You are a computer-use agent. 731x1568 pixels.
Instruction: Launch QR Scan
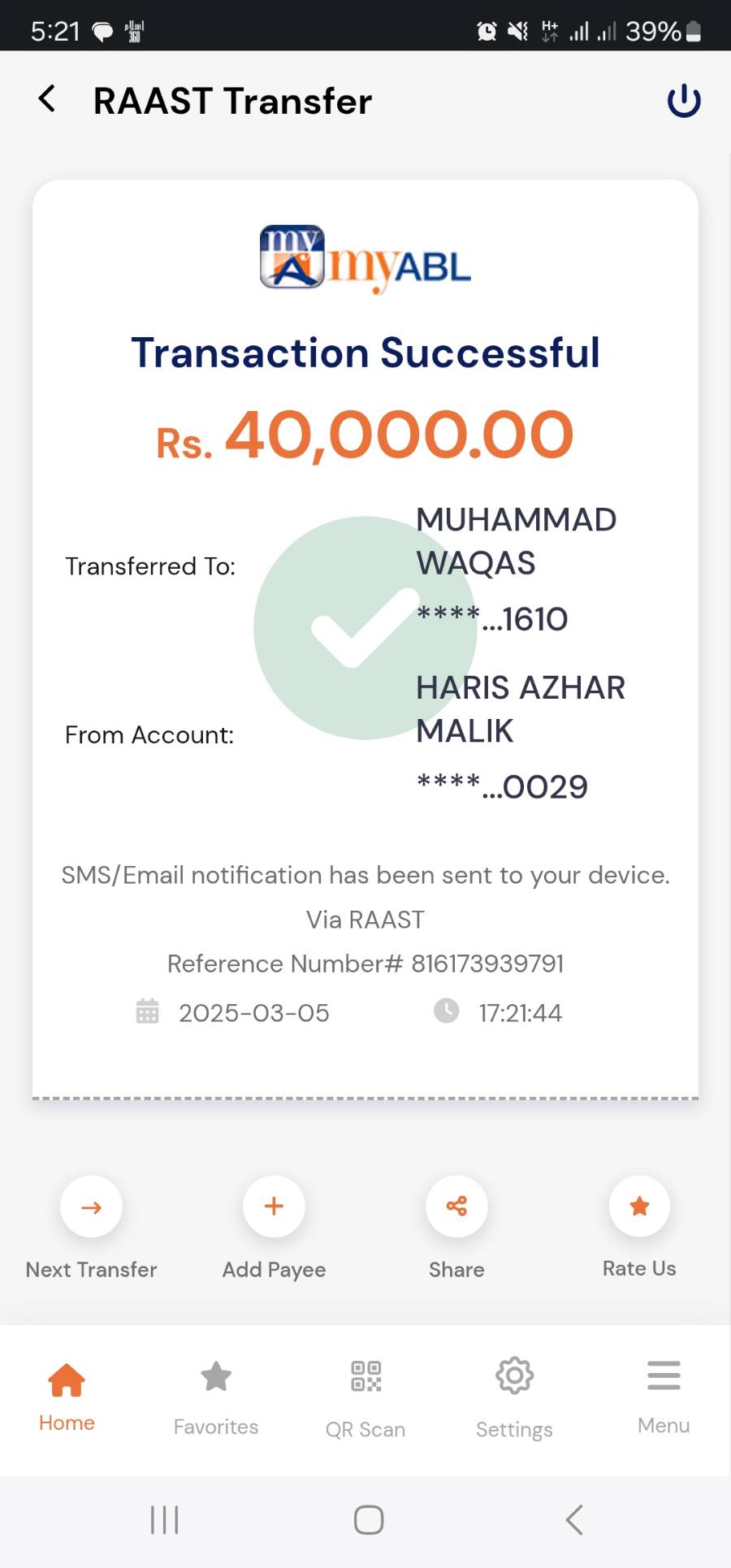pyautogui.click(x=365, y=1396)
